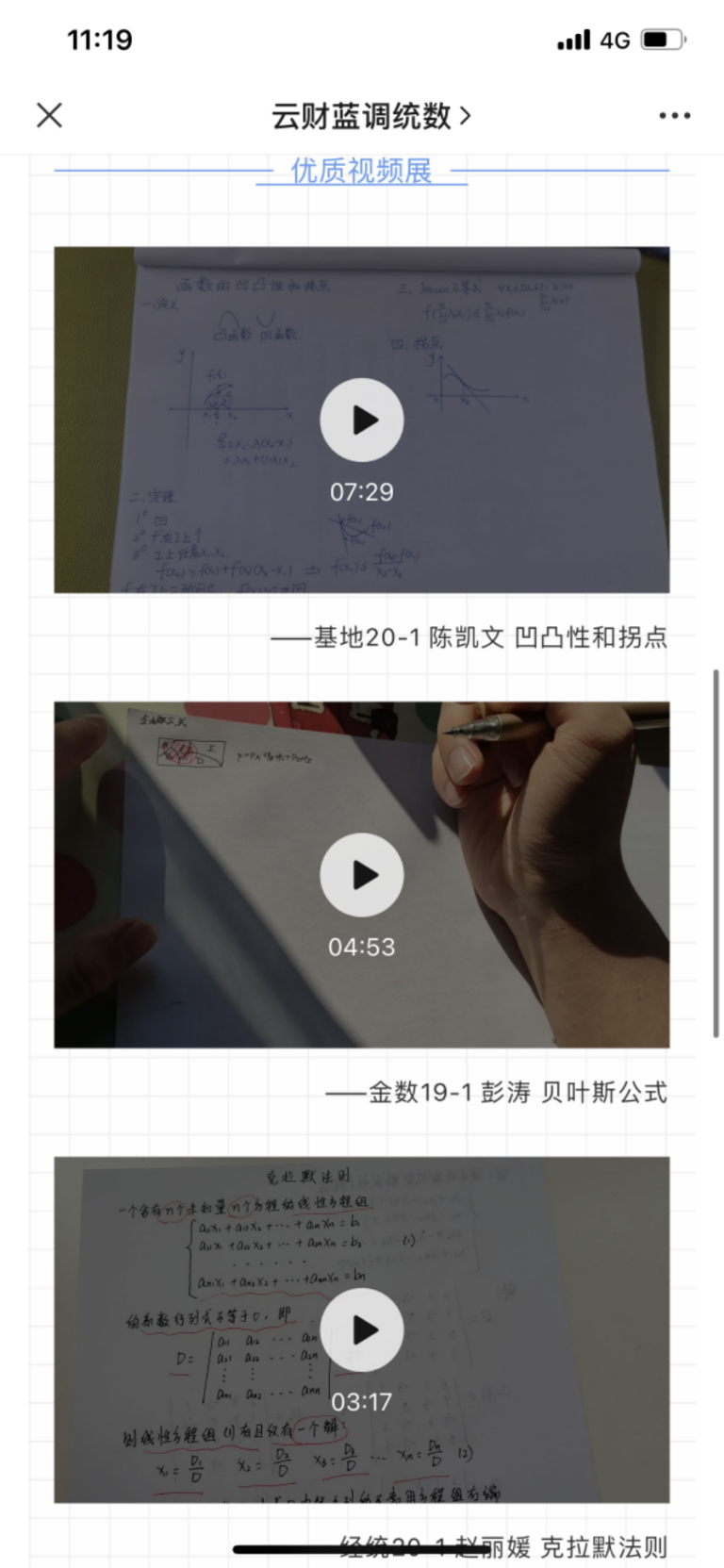724x1568 pixels.
Task: Play the 03:17 克拉默法则 video
Action: click(x=362, y=1329)
